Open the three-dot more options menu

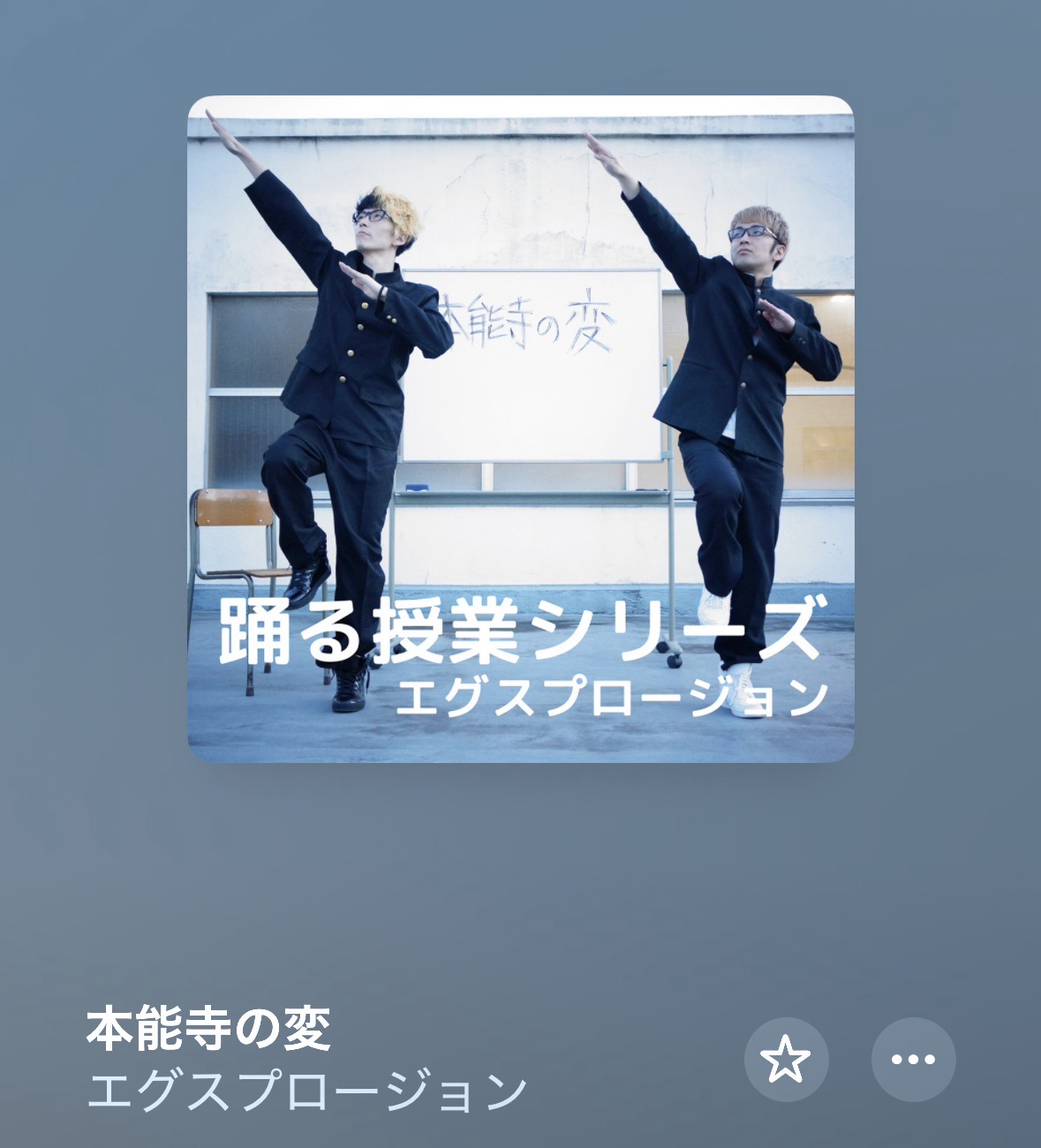point(913,1060)
